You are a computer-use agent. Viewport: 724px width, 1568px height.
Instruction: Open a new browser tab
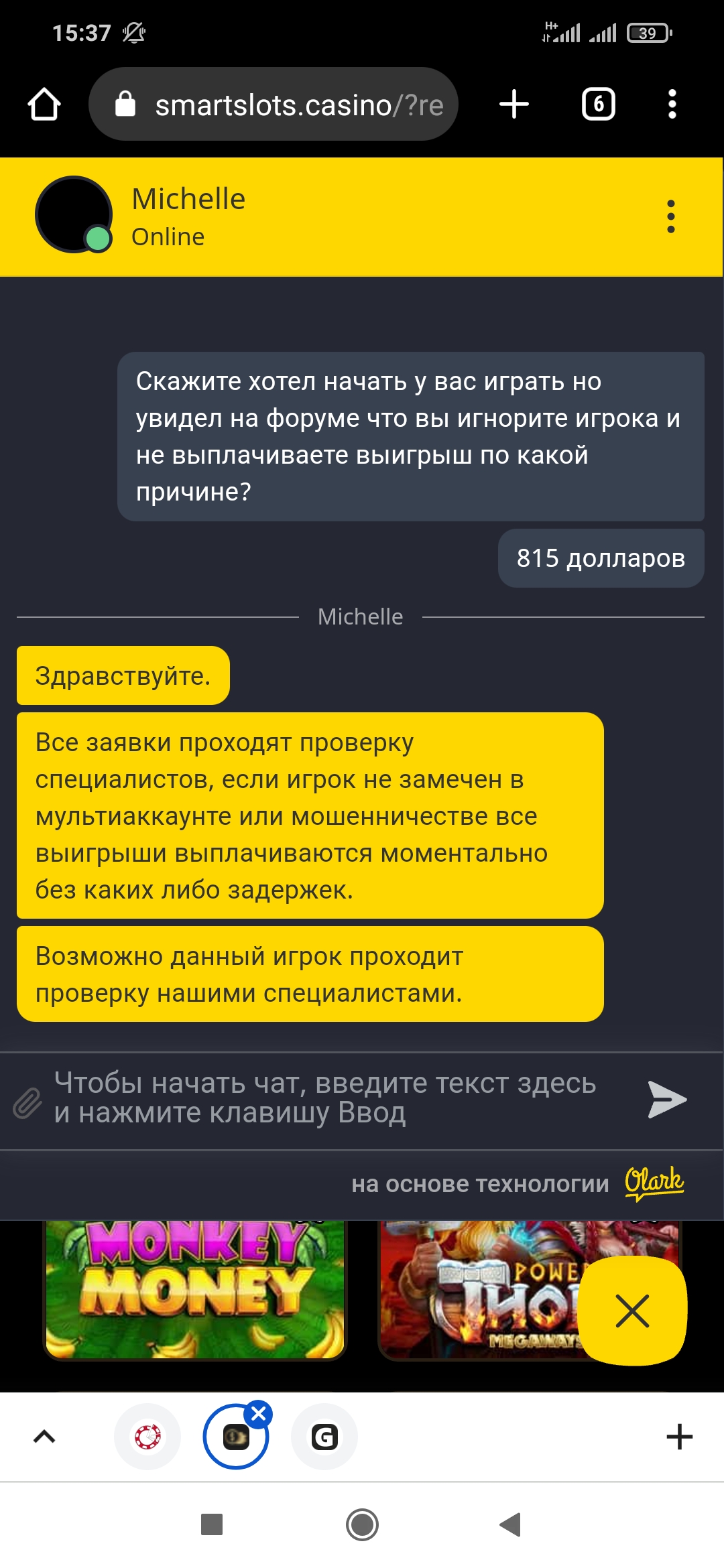coord(514,104)
